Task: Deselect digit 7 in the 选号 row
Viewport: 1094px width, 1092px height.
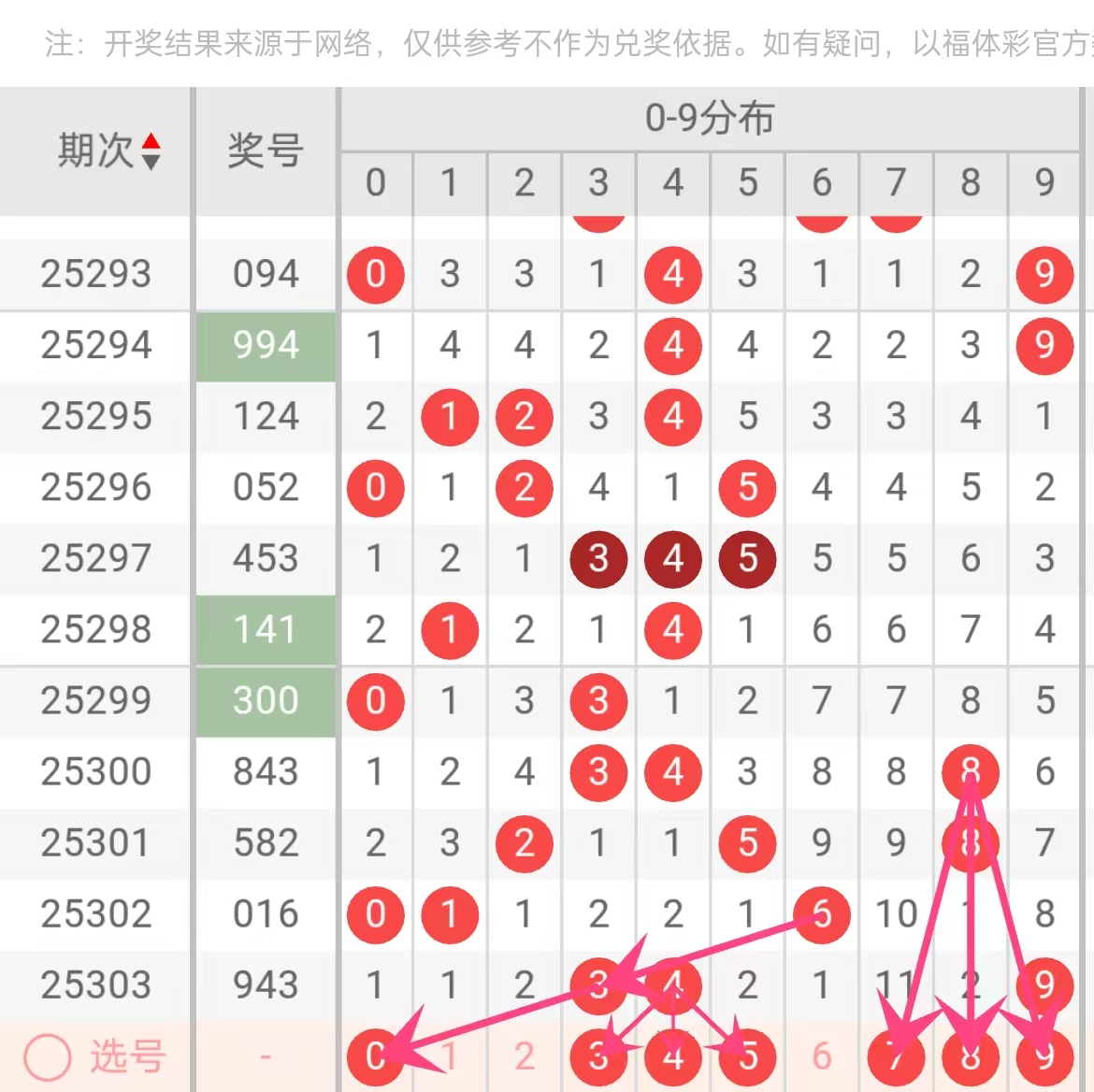Action: tap(896, 1056)
